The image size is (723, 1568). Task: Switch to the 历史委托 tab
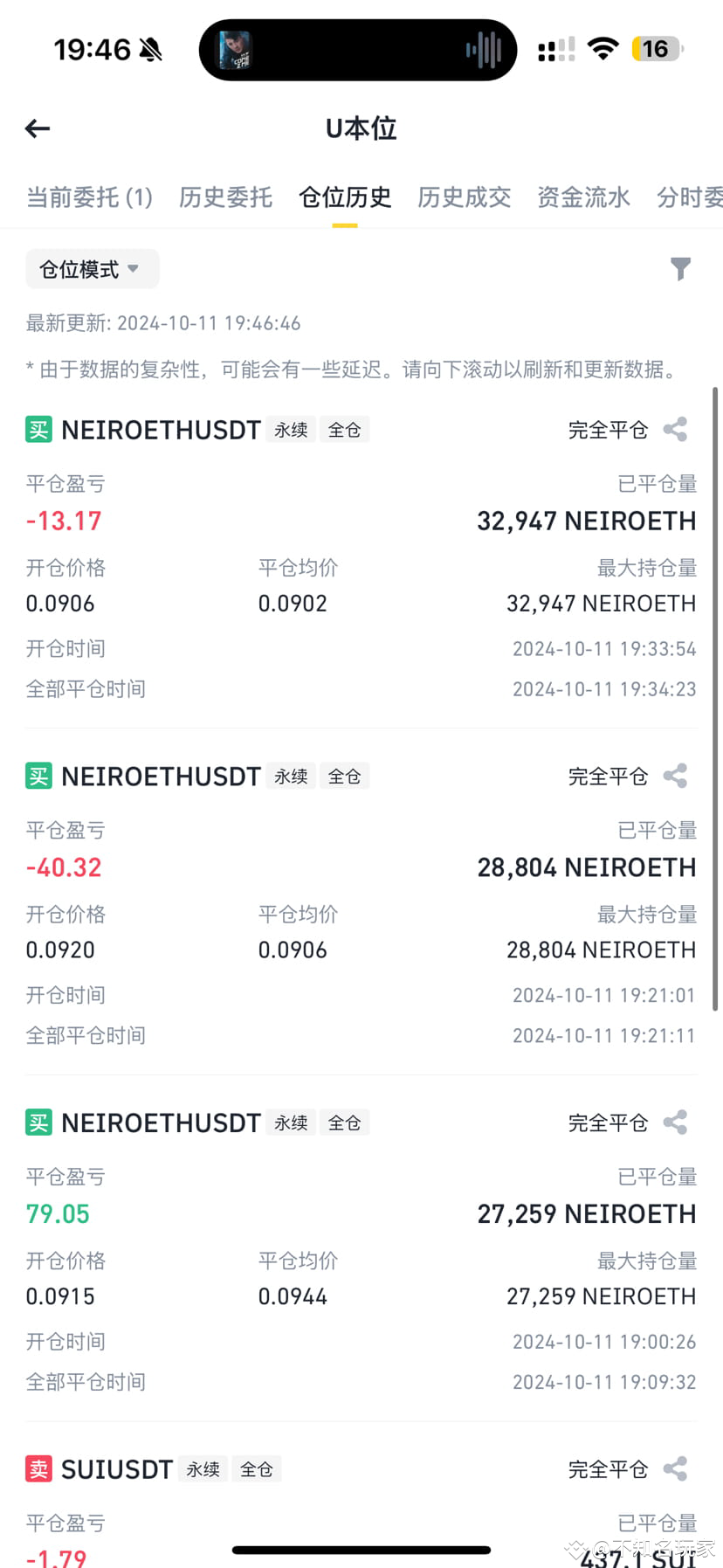225,197
